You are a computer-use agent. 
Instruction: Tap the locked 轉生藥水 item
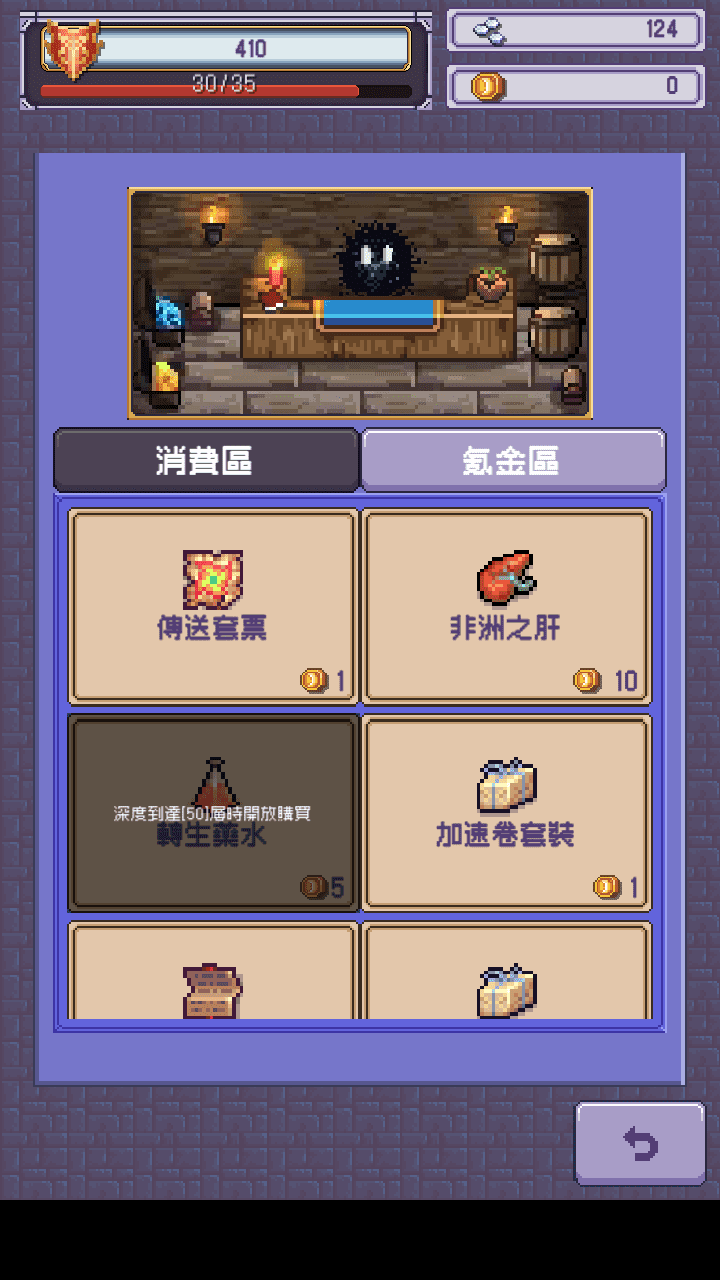(212, 812)
